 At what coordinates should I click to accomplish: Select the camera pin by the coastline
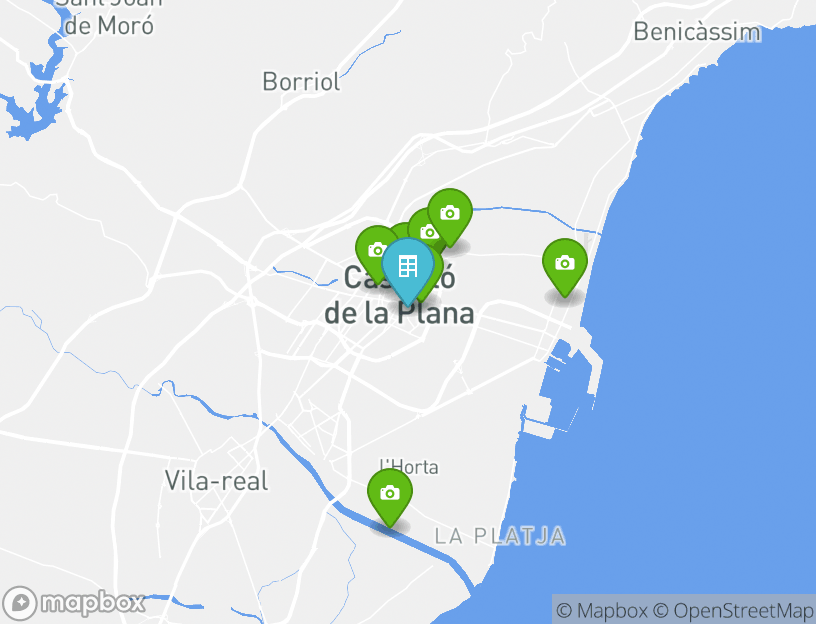564,264
